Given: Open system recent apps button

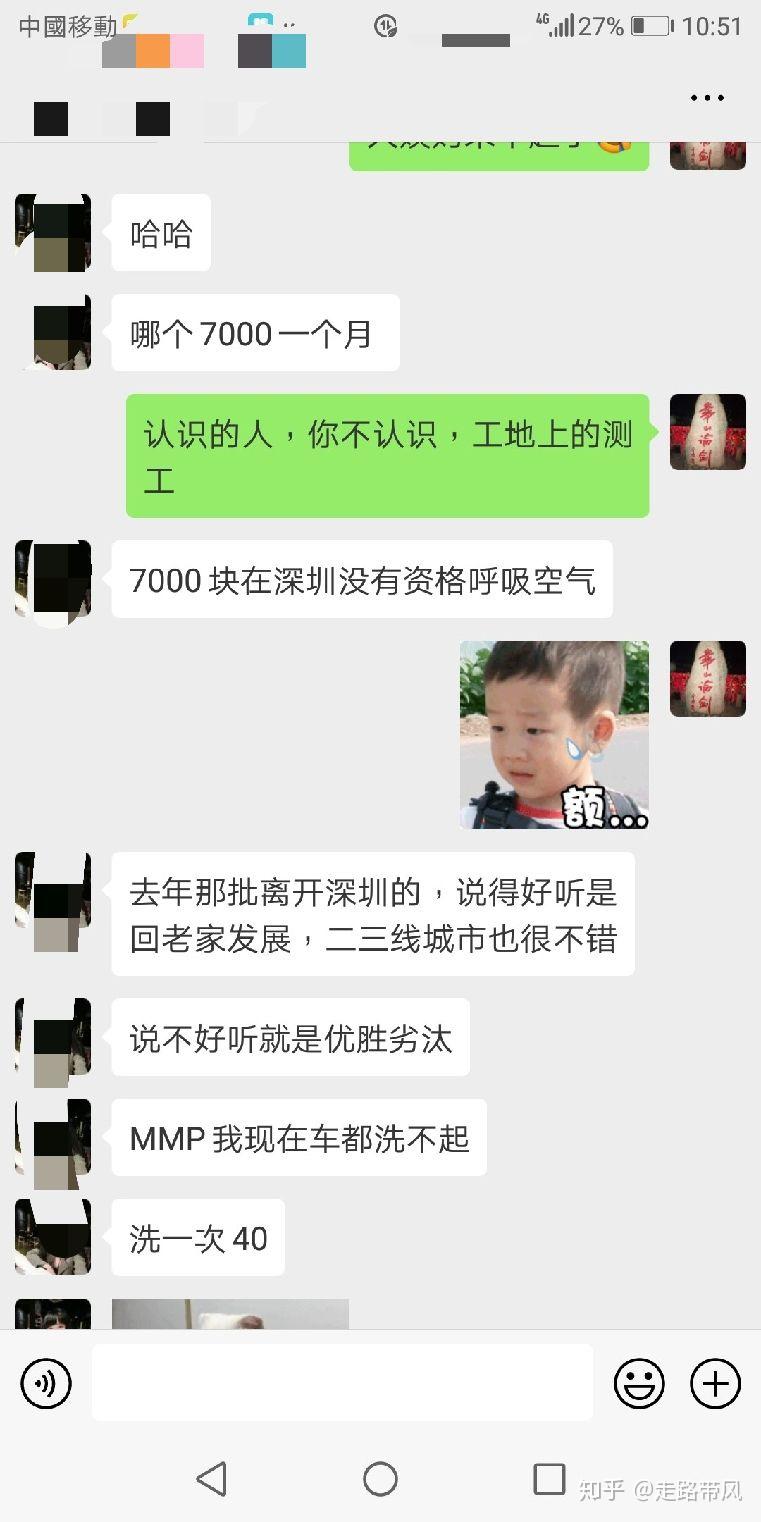Looking at the screenshot, I should 549,1478.
